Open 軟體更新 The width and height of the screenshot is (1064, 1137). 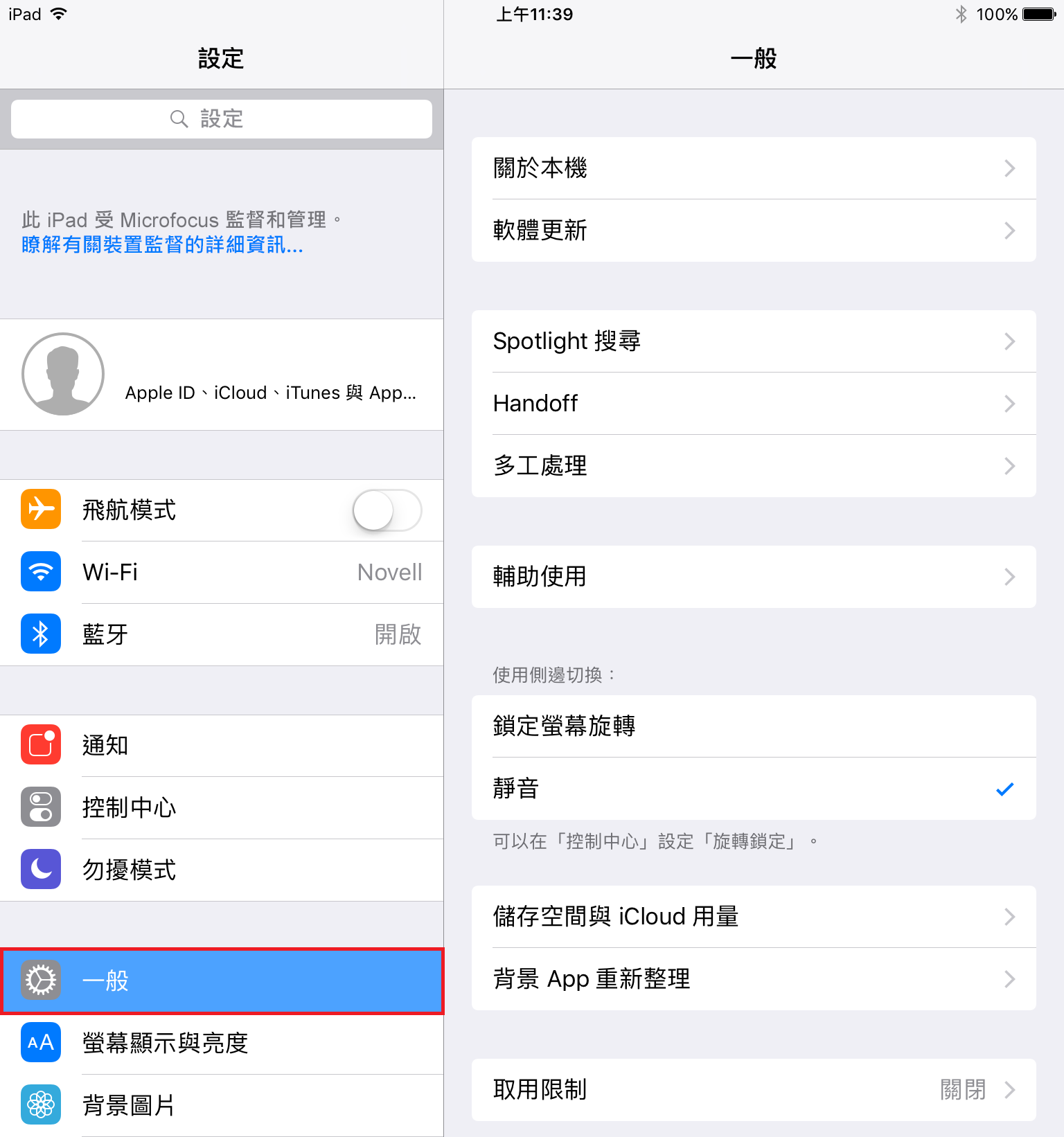point(754,231)
